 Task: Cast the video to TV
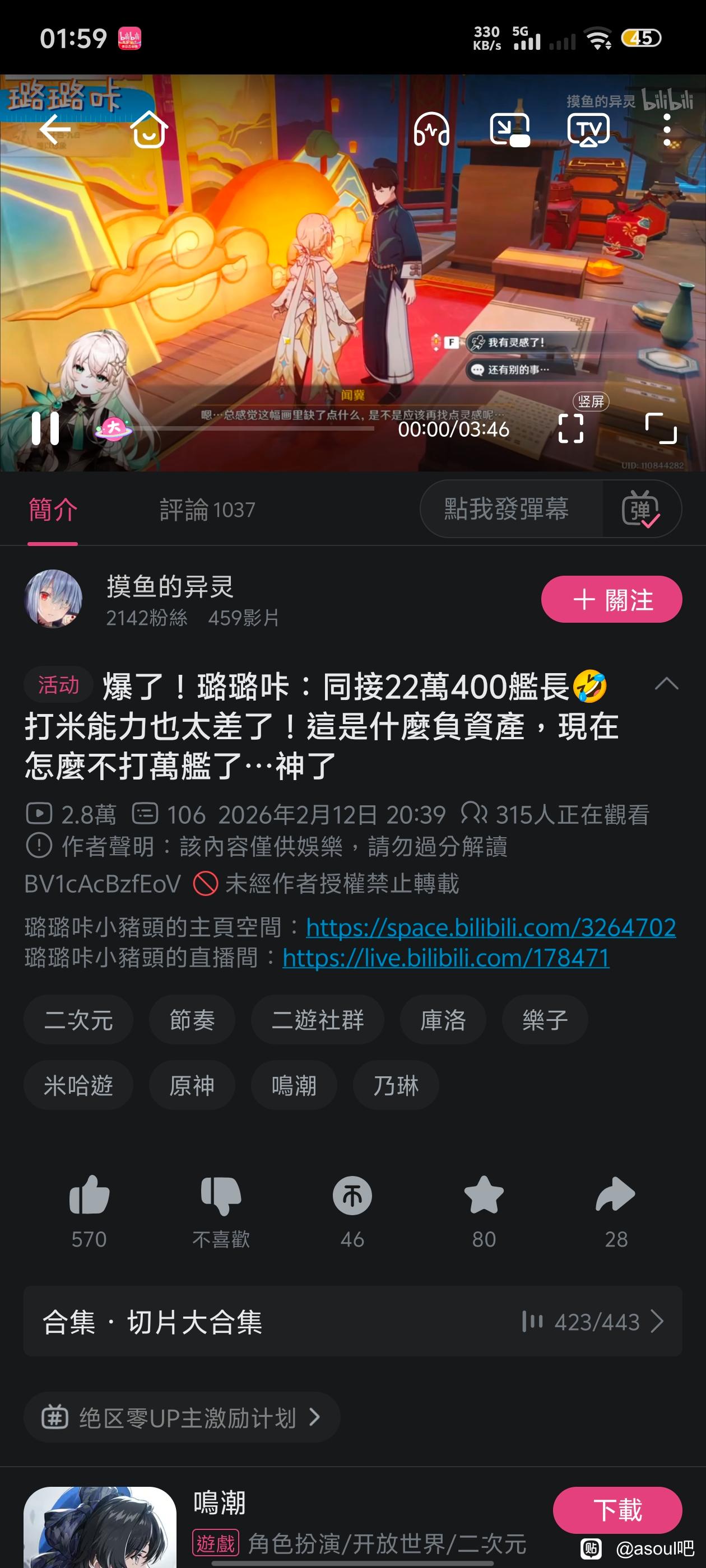[588, 129]
